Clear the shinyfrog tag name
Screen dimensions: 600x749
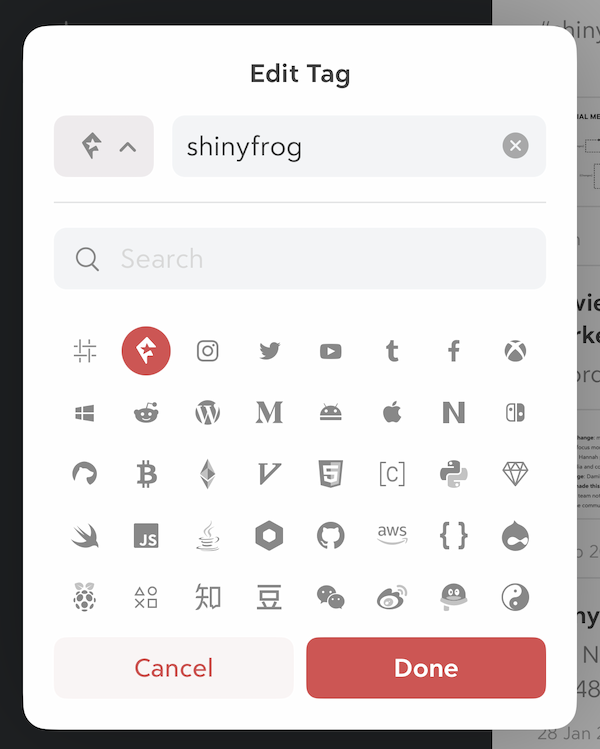(515, 147)
